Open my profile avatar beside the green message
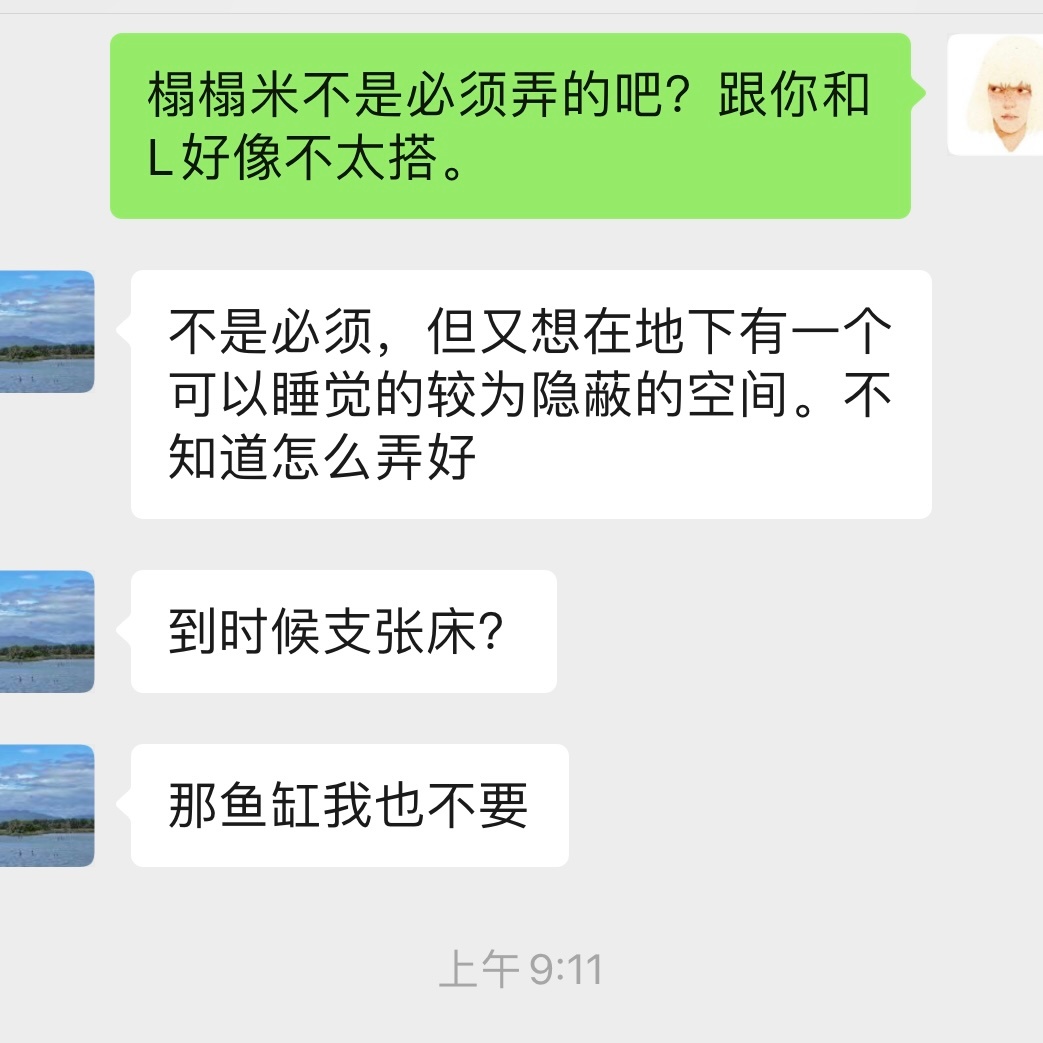Viewport: 1043px width, 1043px height. 994,95
